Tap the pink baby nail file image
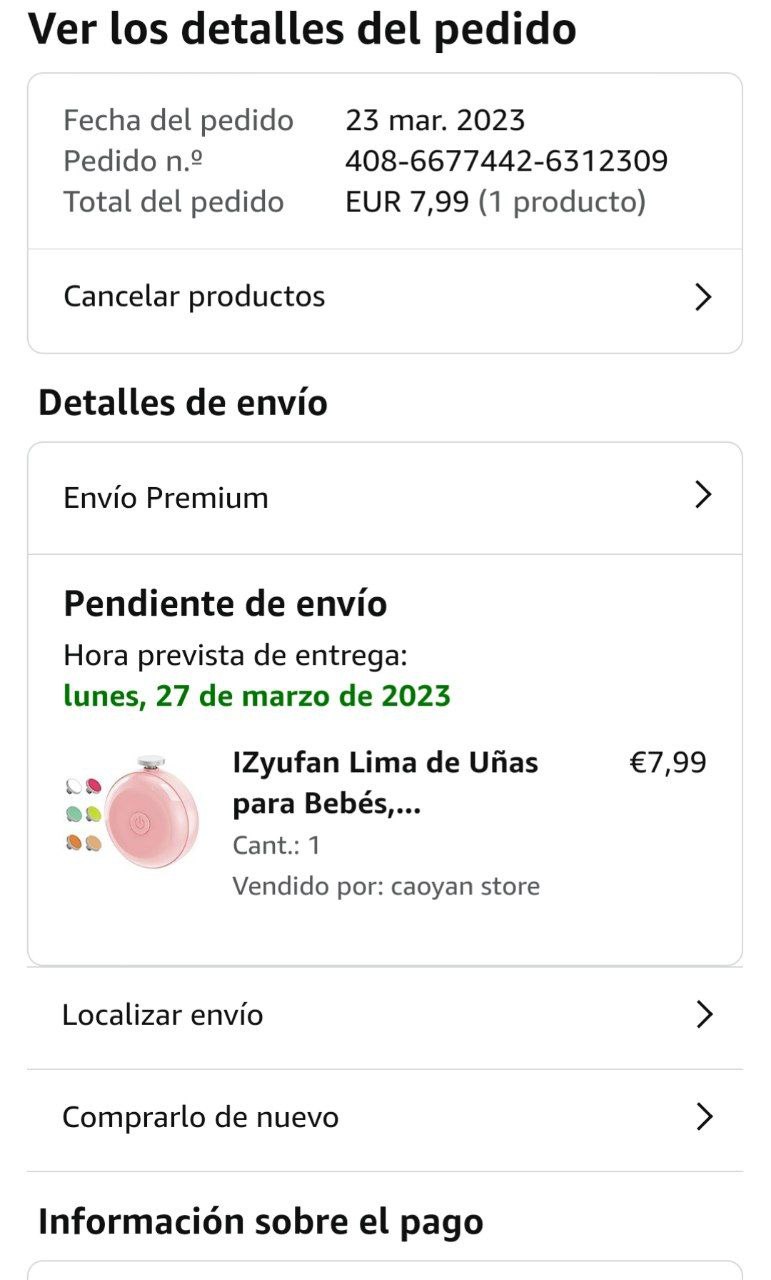The image size is (771, 1280). point(132,812)
